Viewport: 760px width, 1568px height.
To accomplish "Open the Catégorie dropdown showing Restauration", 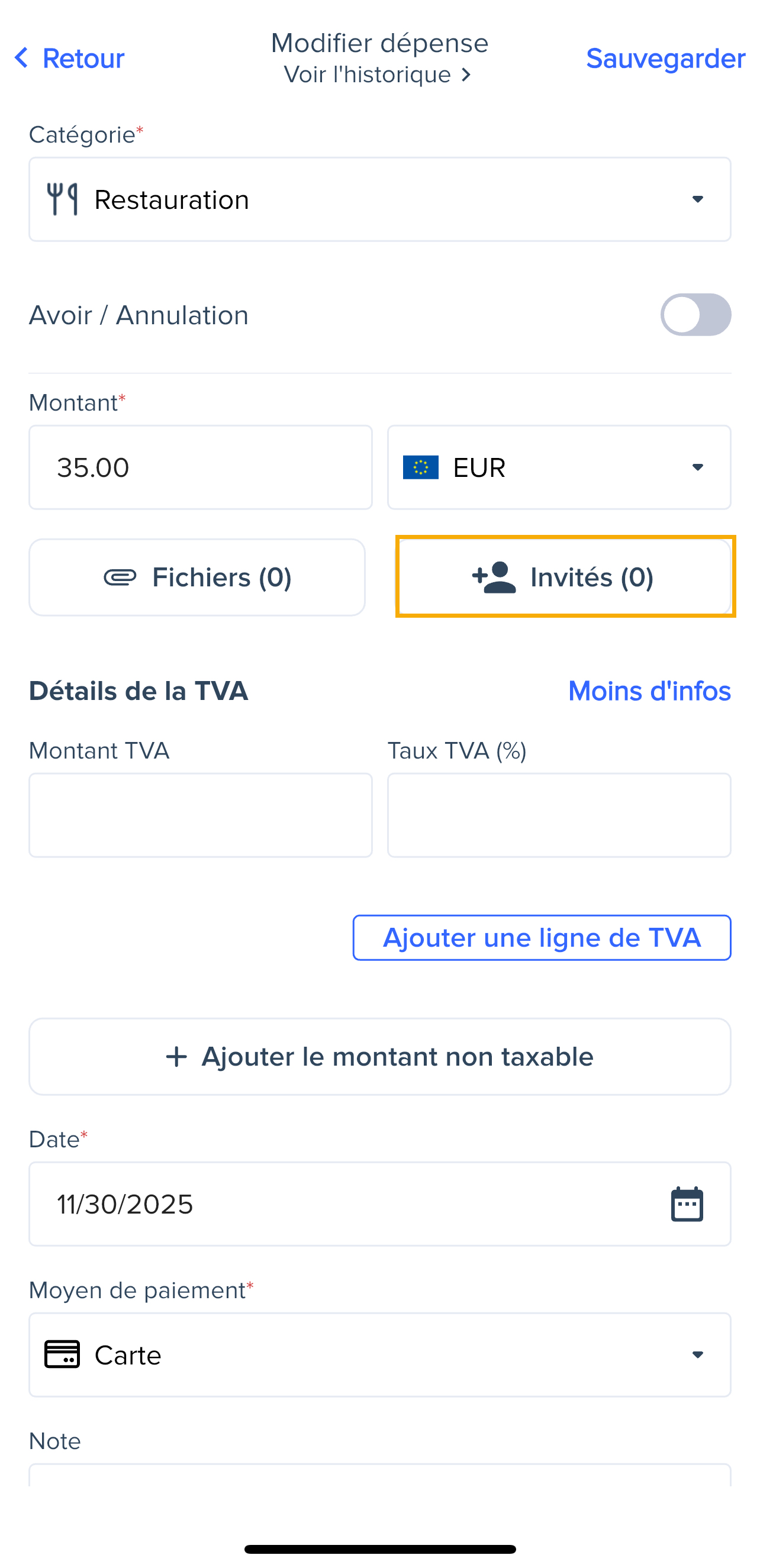I will click(379, 199).
